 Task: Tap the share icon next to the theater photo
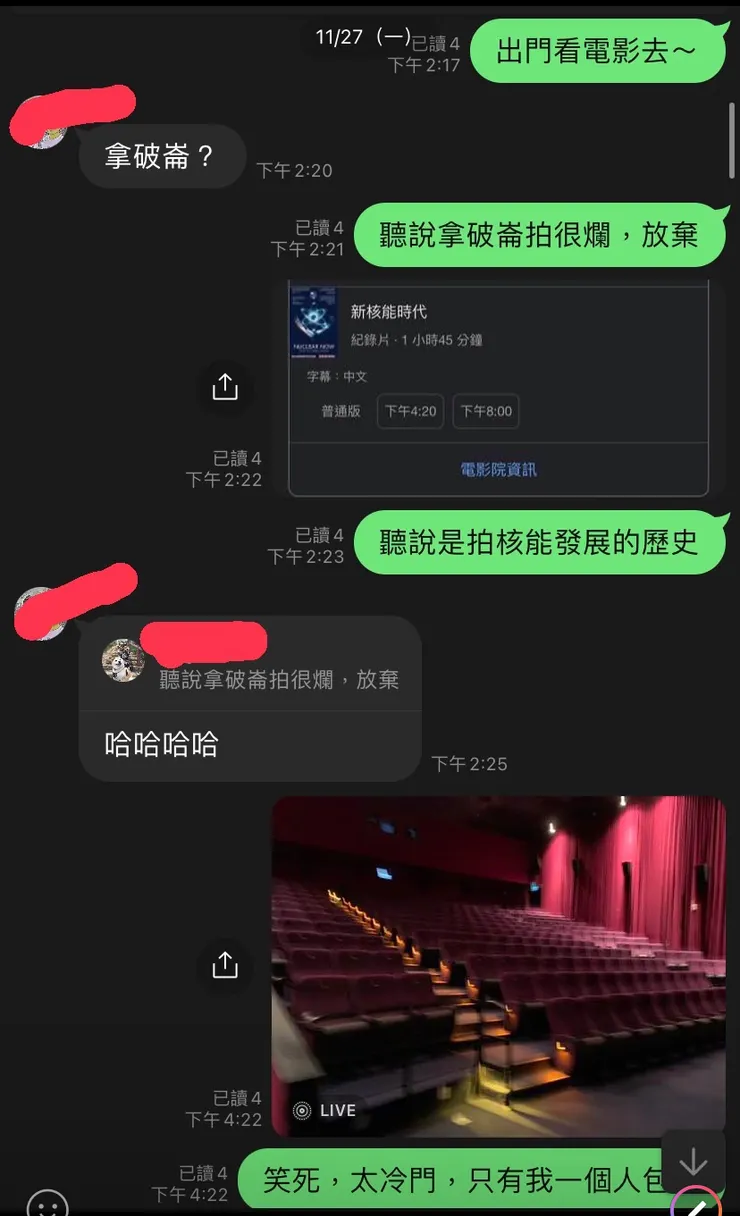coord(225,966)
